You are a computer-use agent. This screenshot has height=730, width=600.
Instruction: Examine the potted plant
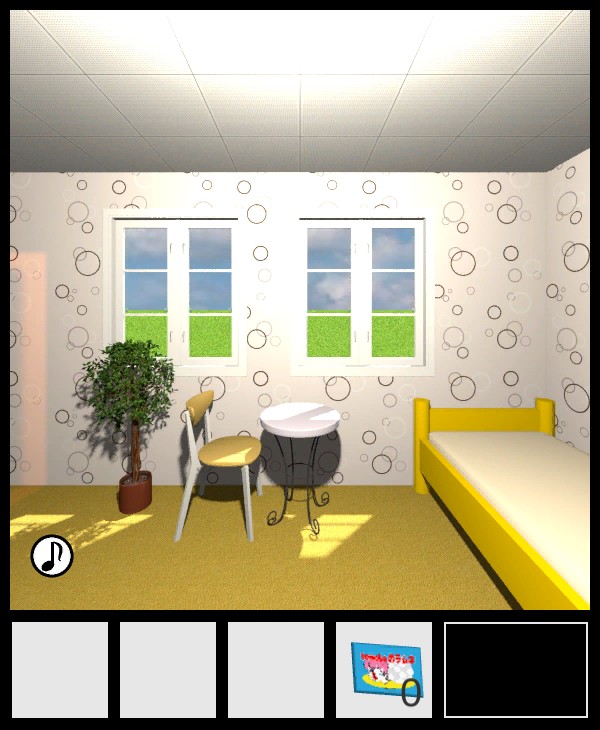point(130,410)
